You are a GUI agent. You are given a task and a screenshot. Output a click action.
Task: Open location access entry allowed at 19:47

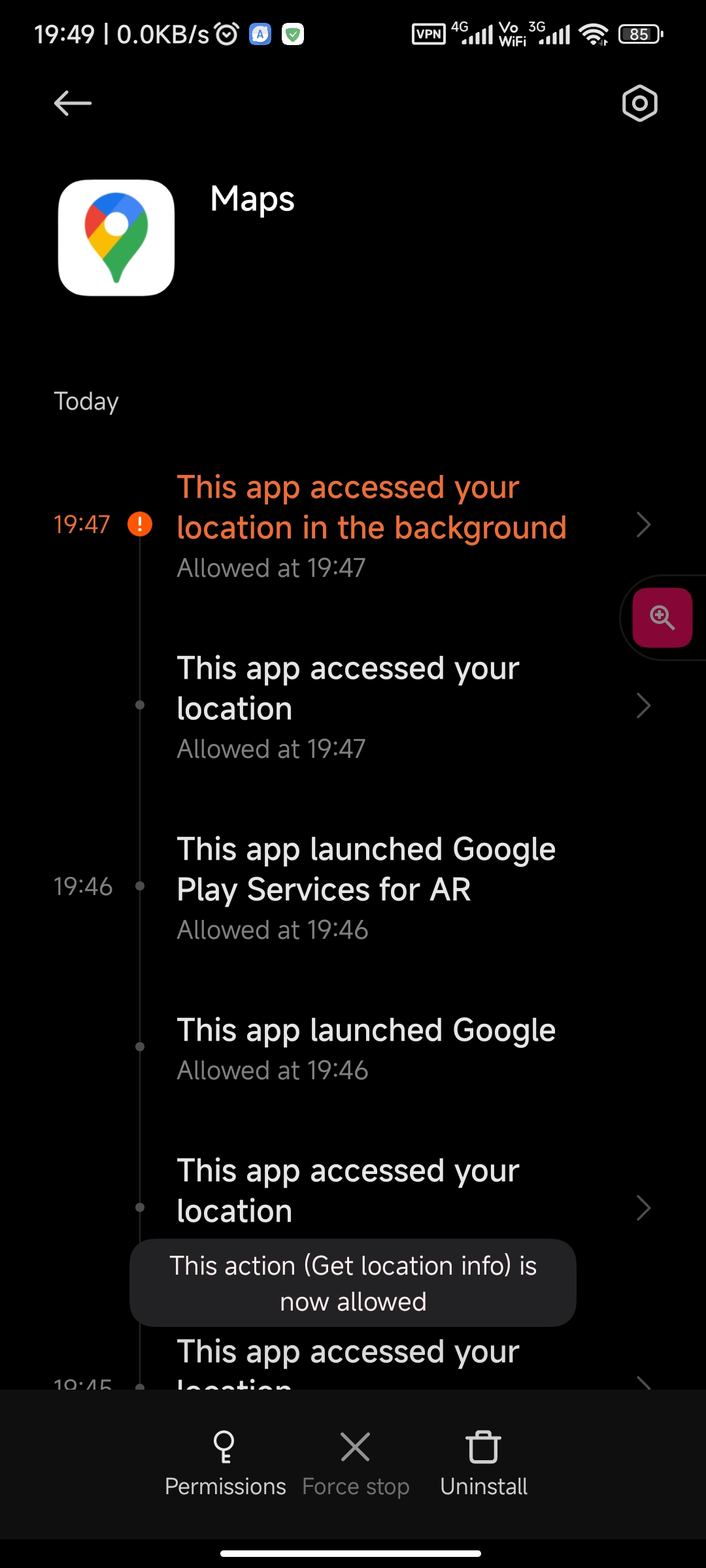tap(353, 706)
